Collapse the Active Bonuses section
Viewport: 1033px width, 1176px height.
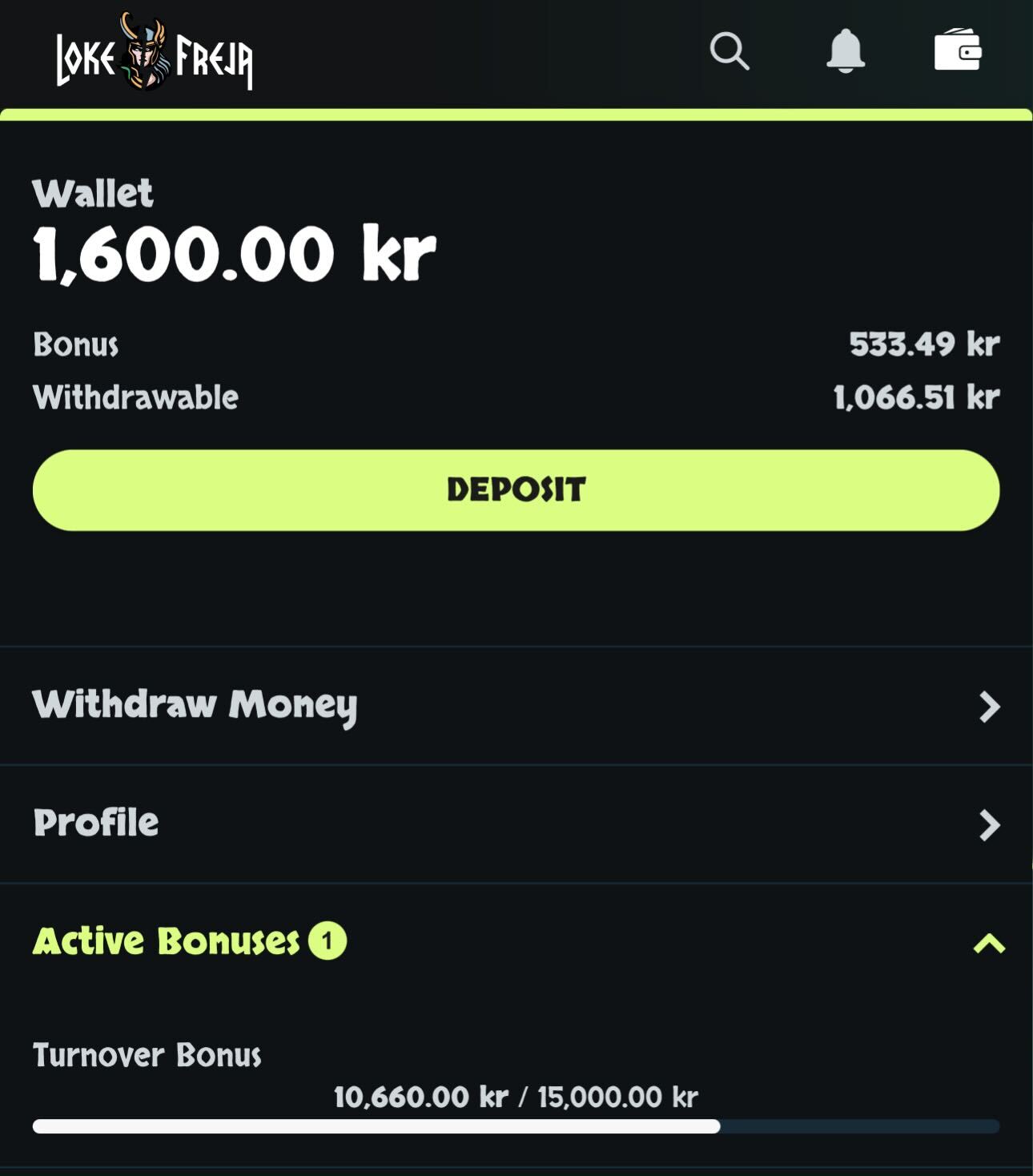click(x=989, y=943)
